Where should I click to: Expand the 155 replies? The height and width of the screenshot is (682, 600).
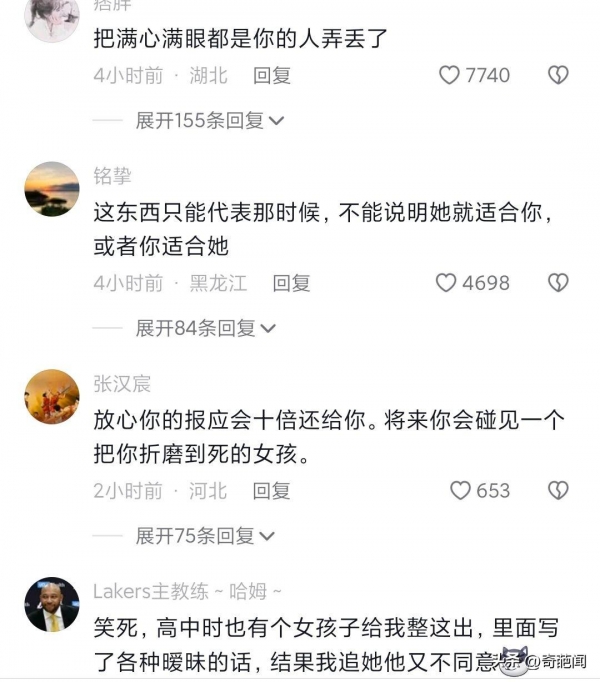[210, 121]
